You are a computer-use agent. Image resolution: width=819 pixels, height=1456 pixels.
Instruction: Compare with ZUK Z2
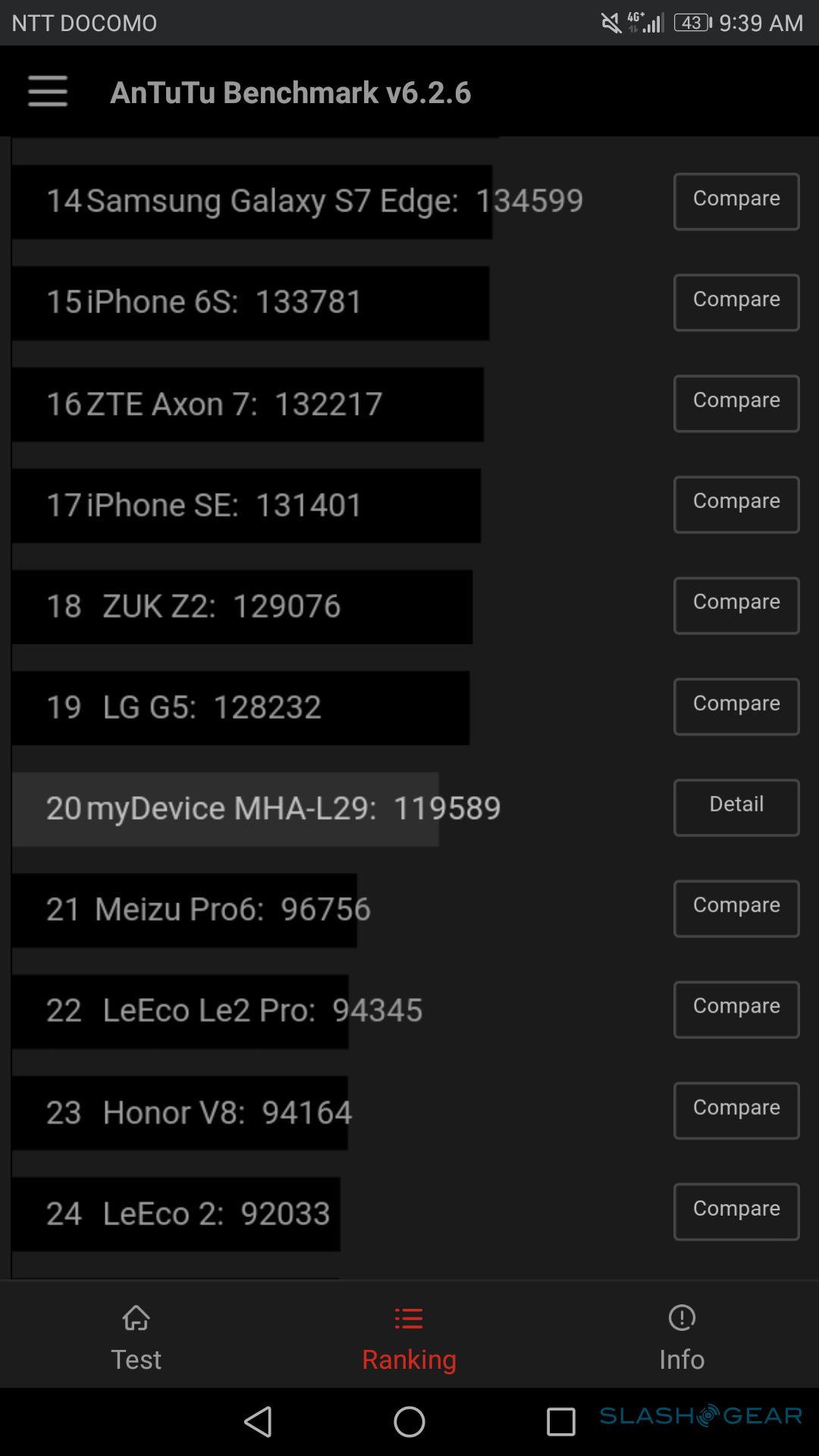[736, 604]
